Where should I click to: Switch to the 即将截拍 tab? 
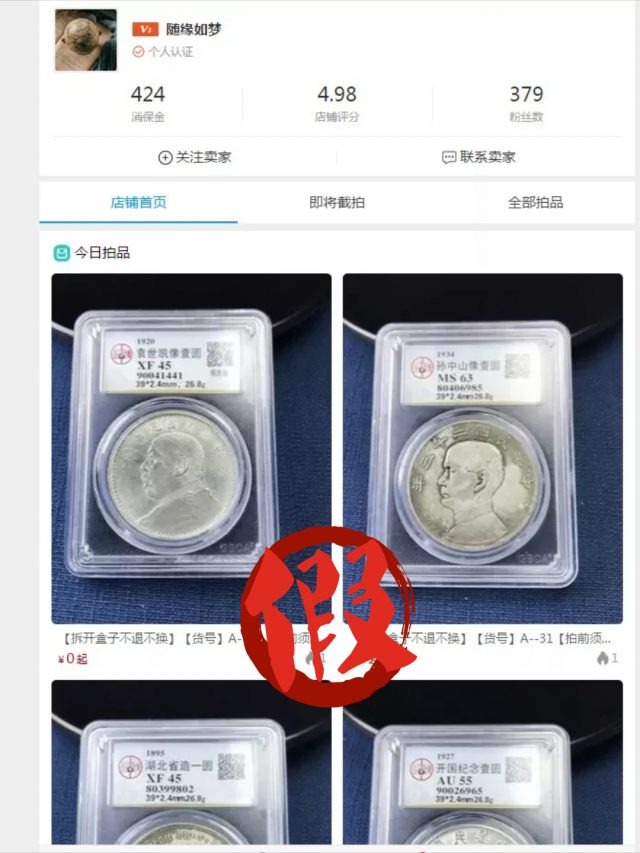(x=337, y=202)
